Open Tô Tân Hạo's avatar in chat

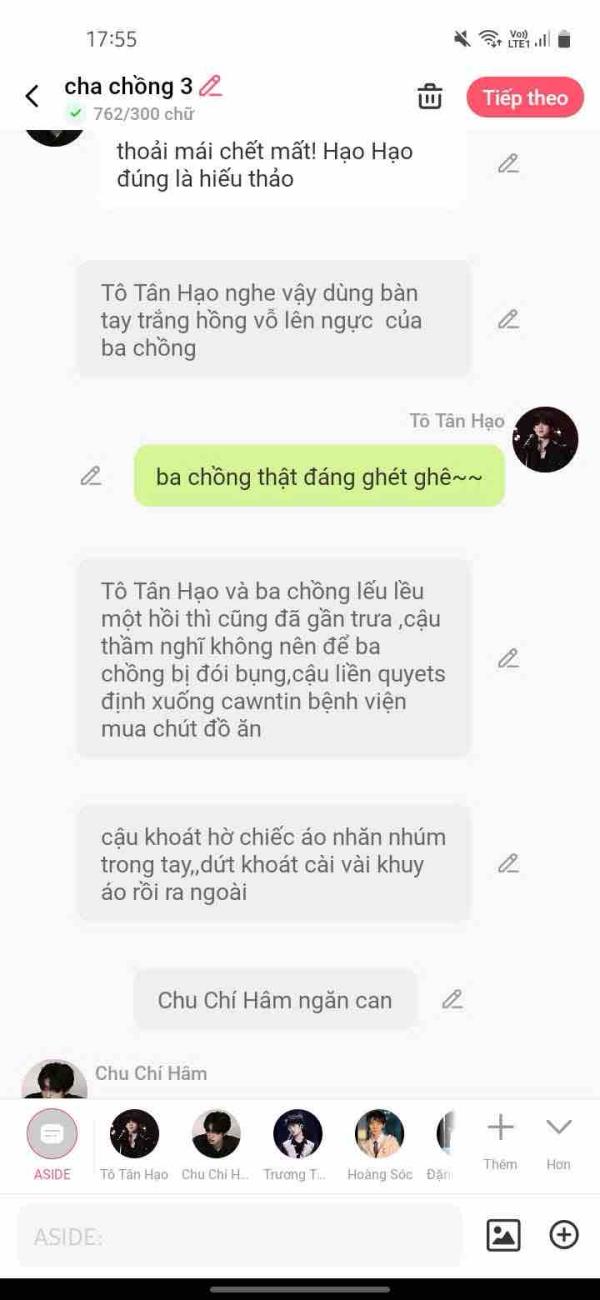click(545, 440)
